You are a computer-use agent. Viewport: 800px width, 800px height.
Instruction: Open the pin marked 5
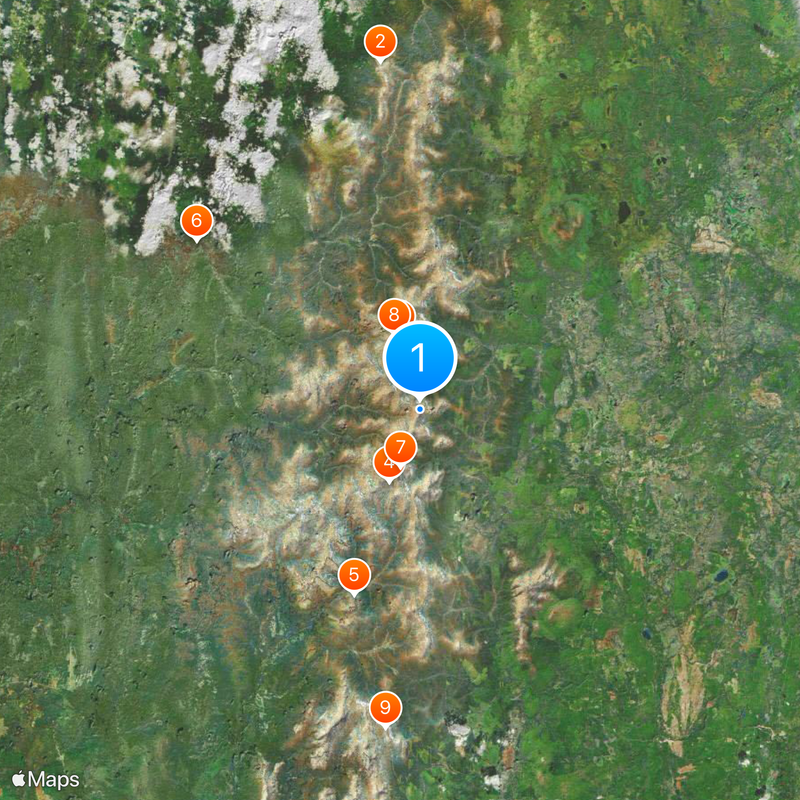pos(353,575)
